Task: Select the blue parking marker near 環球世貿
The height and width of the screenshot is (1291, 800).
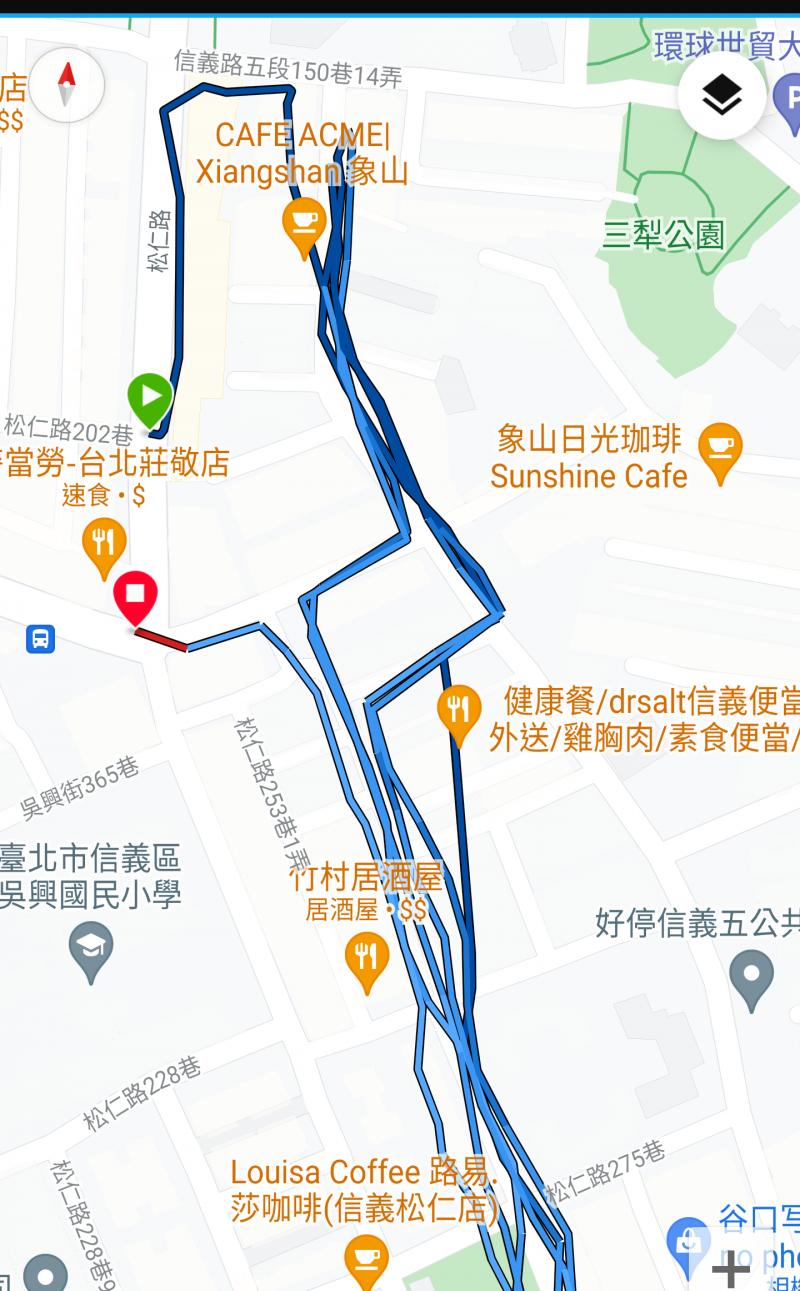Action: coord(789,99)
